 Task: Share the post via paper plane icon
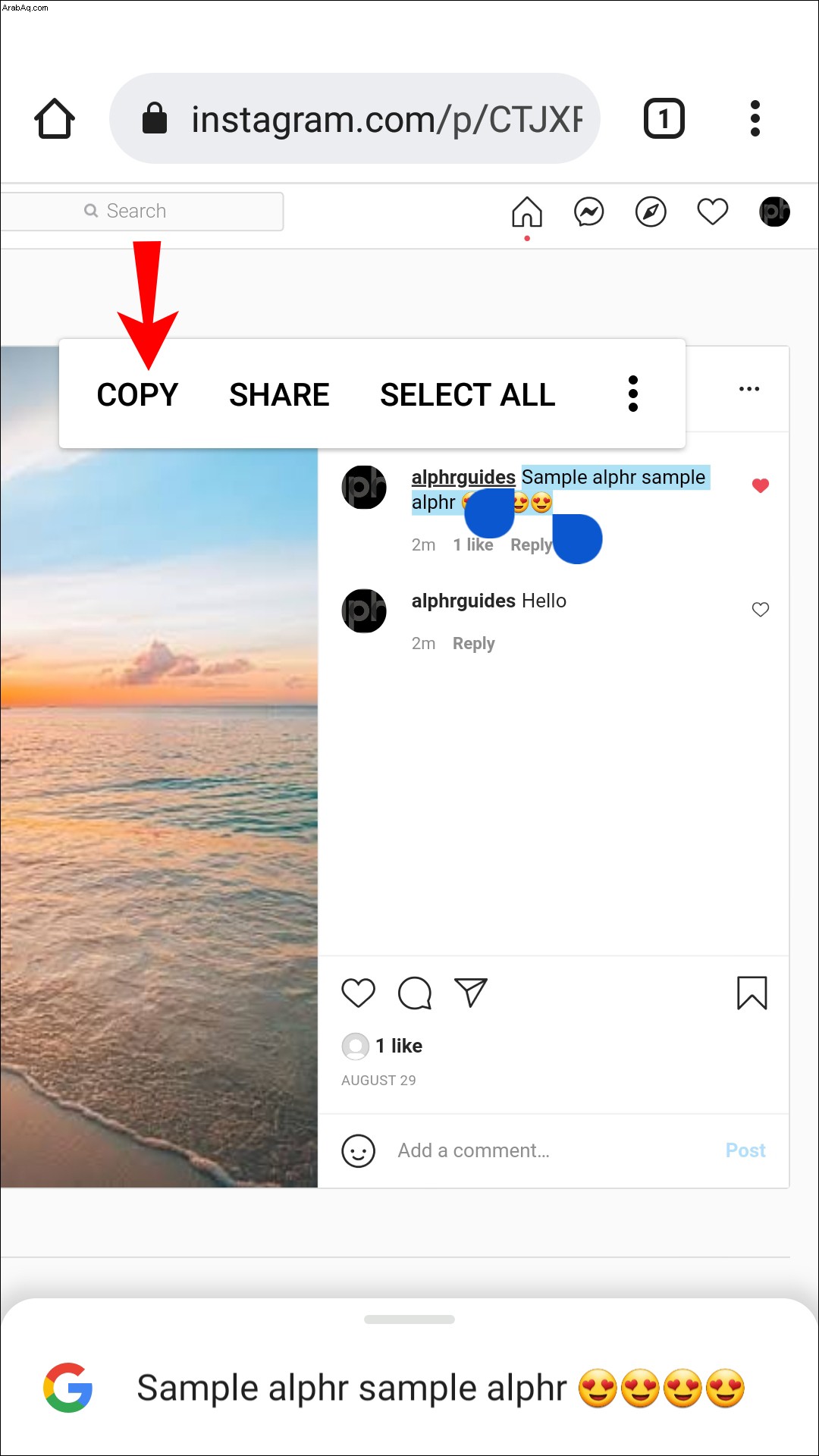point(470,993)
